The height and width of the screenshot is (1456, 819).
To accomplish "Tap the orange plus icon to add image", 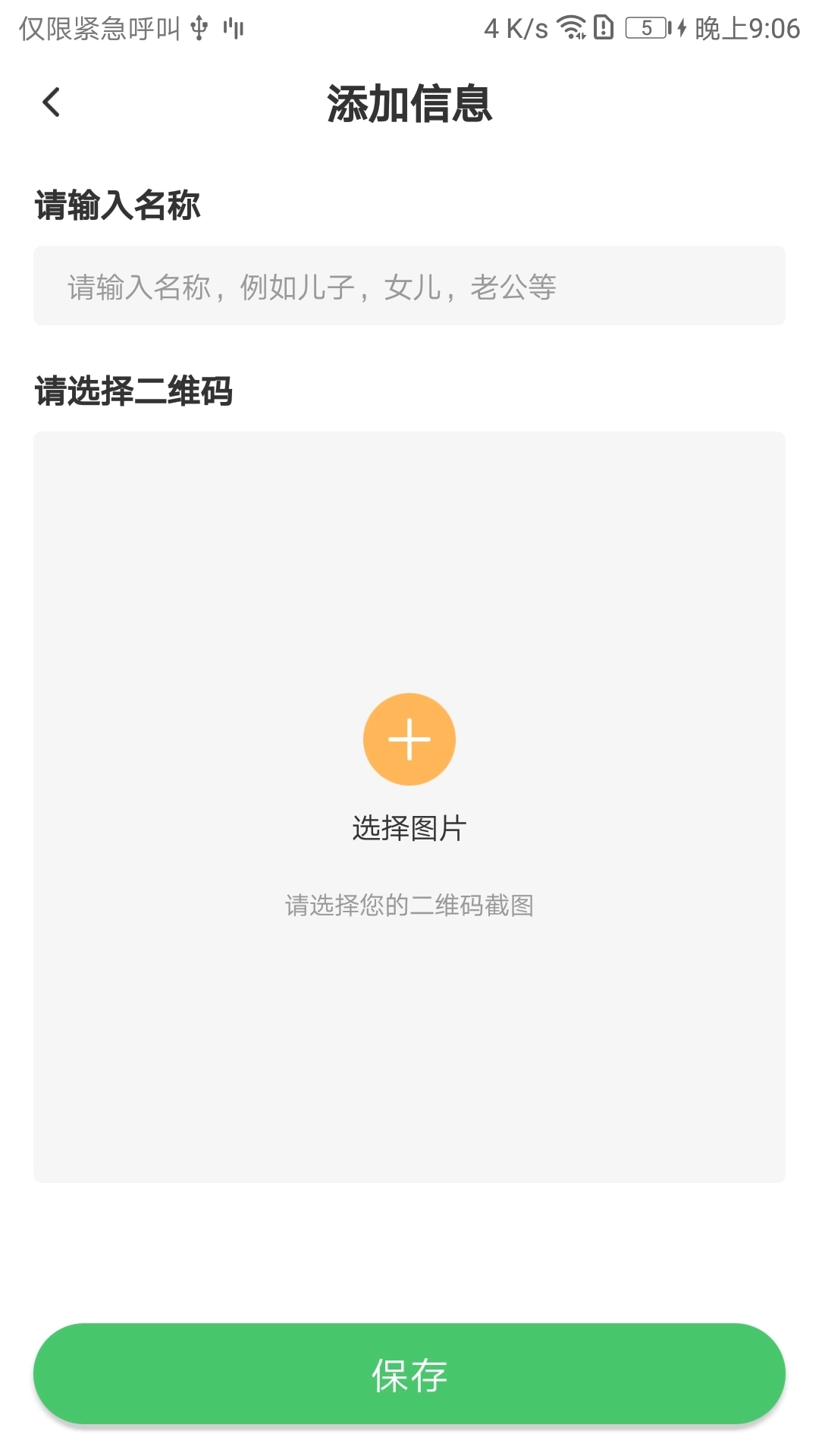I will pos(409,739).
